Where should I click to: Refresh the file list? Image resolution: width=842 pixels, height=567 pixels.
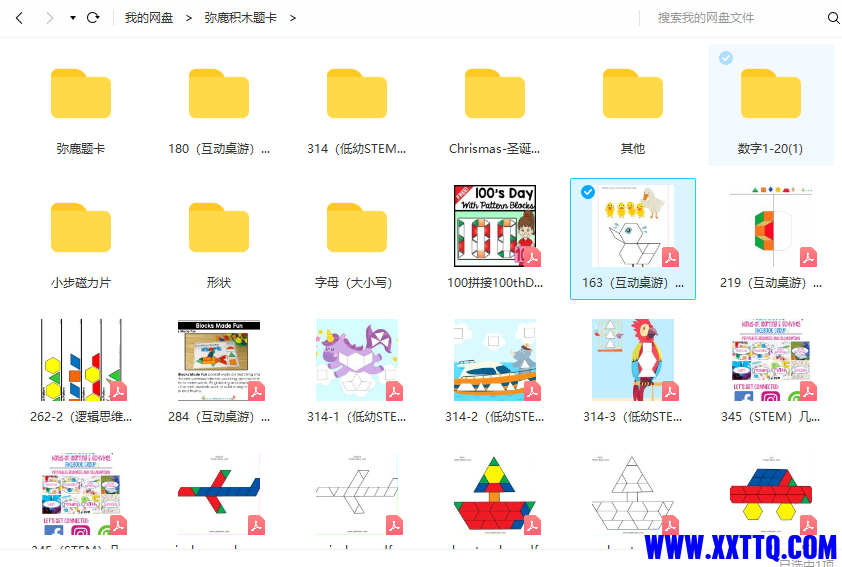(93, 18)
